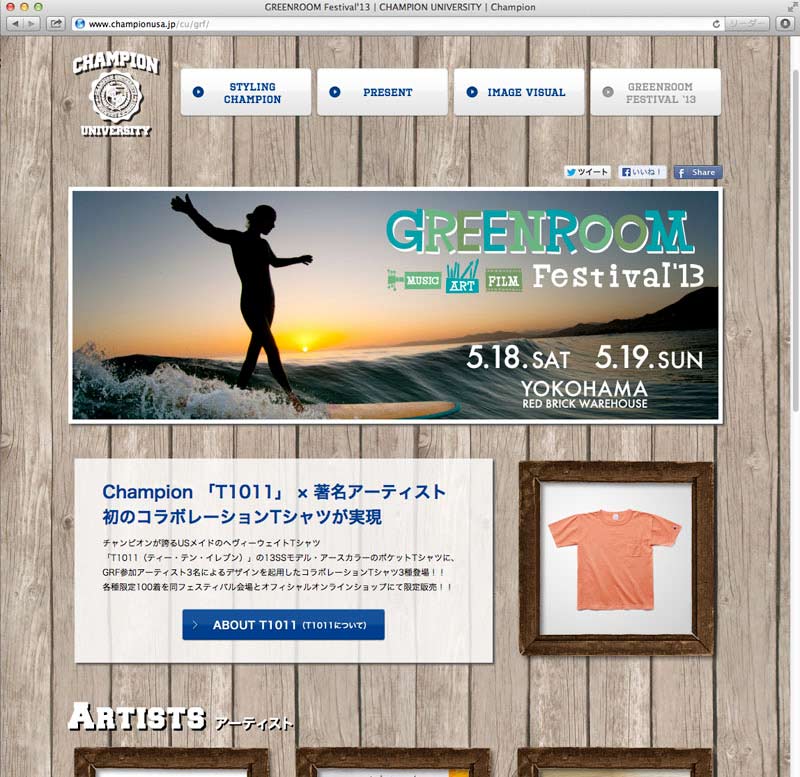Switch to the Present page

click(382, 93)
